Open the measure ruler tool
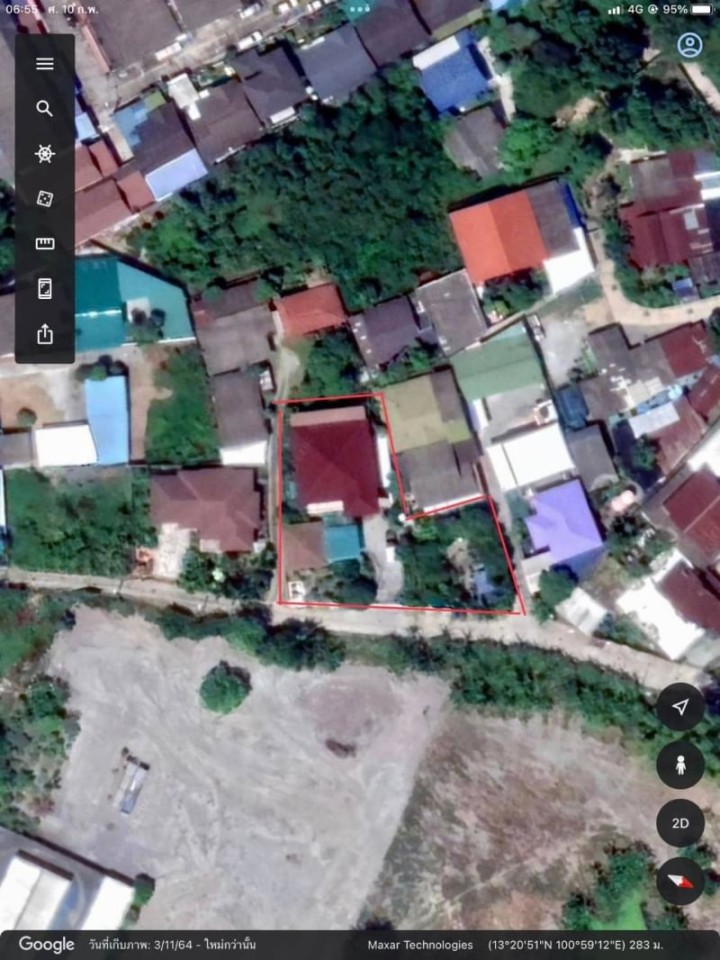This screenshot has height=960, width=720. 45,243
